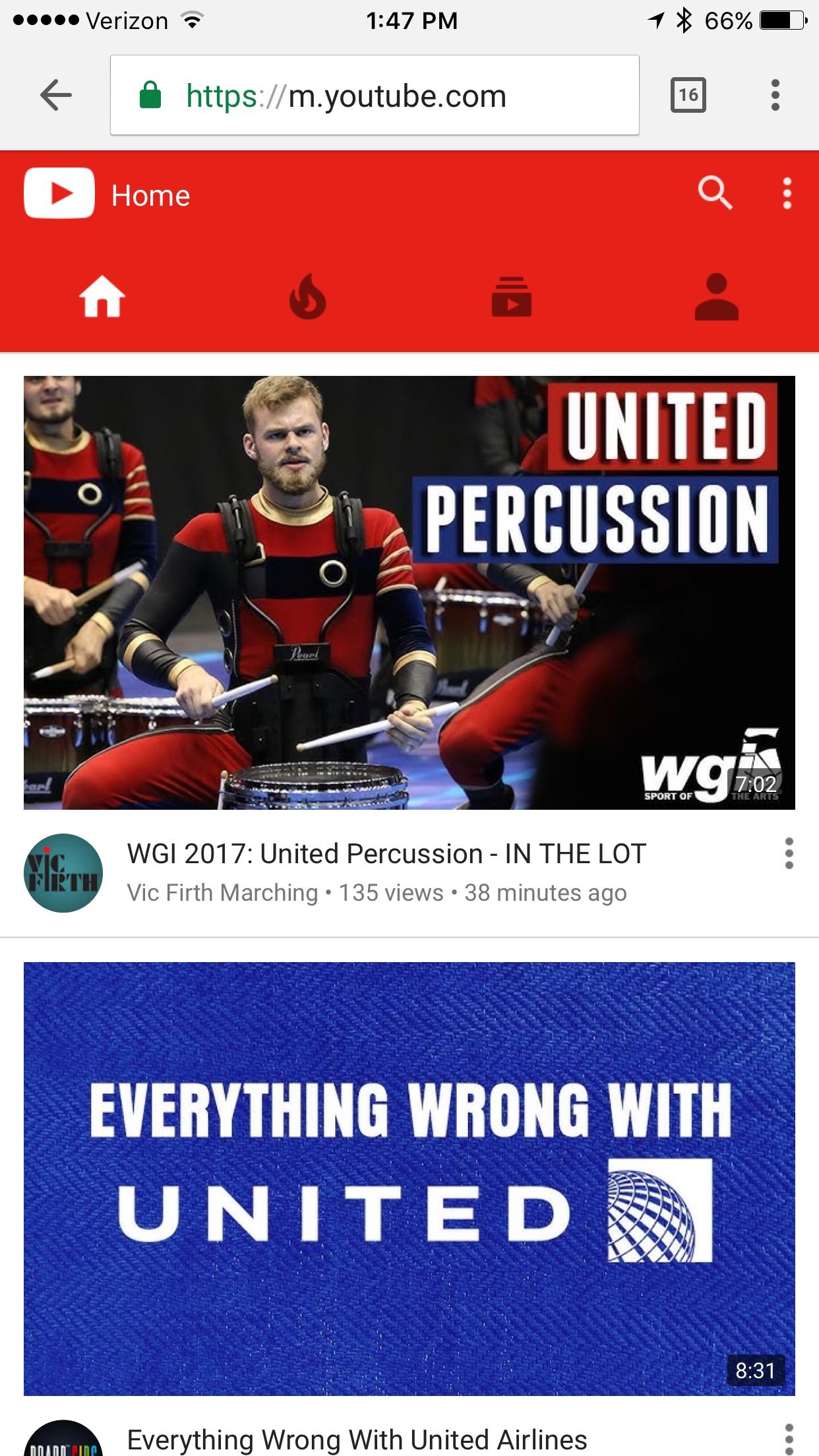Image resolution: width=819 pixels, height=1456 pixels.
Task: Show options for the United Airlines video
Action: click(x=789, y=1440)
